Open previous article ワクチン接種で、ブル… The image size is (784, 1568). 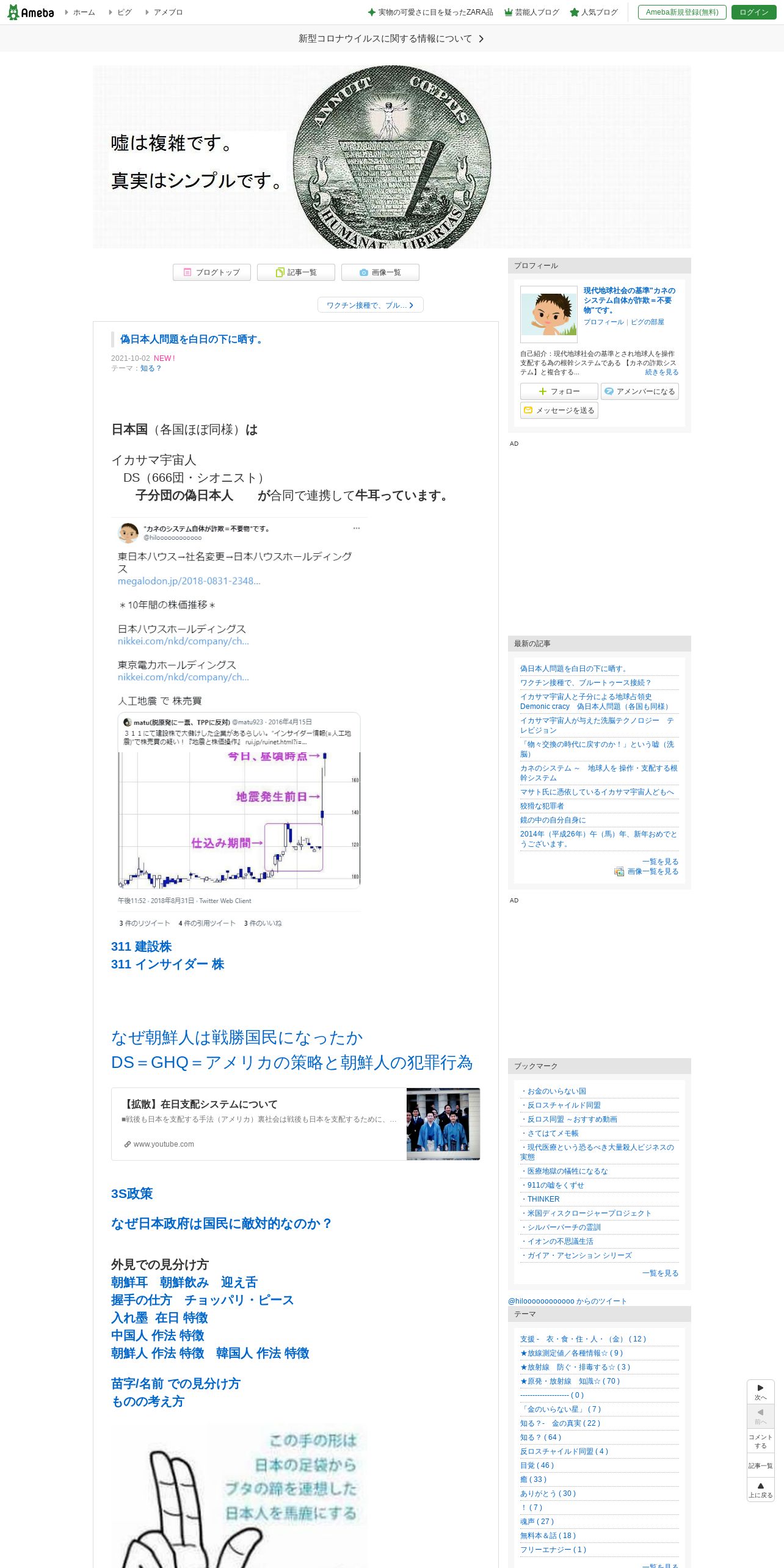(x=370, y=305)
